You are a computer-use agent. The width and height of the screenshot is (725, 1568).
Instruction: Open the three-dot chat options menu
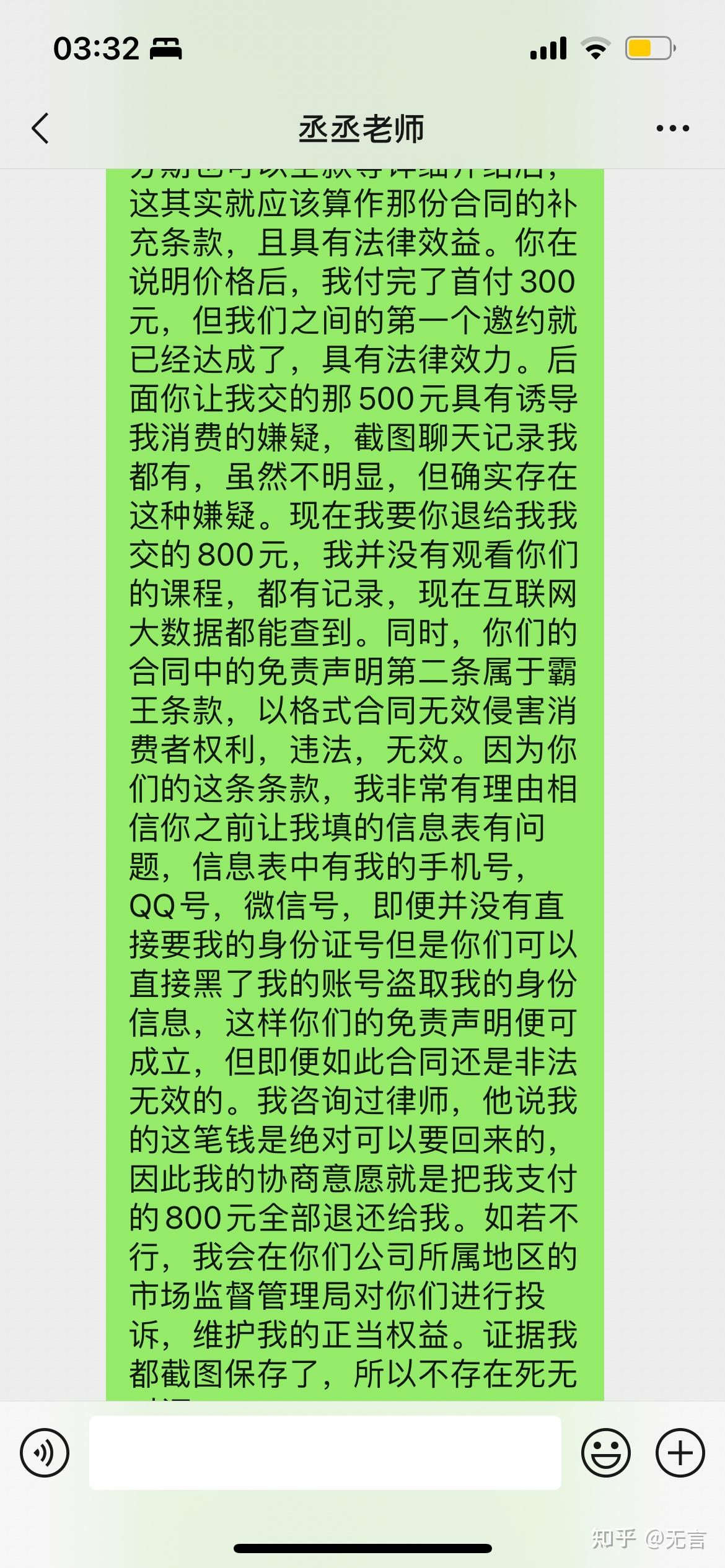[x=672, y=129]
